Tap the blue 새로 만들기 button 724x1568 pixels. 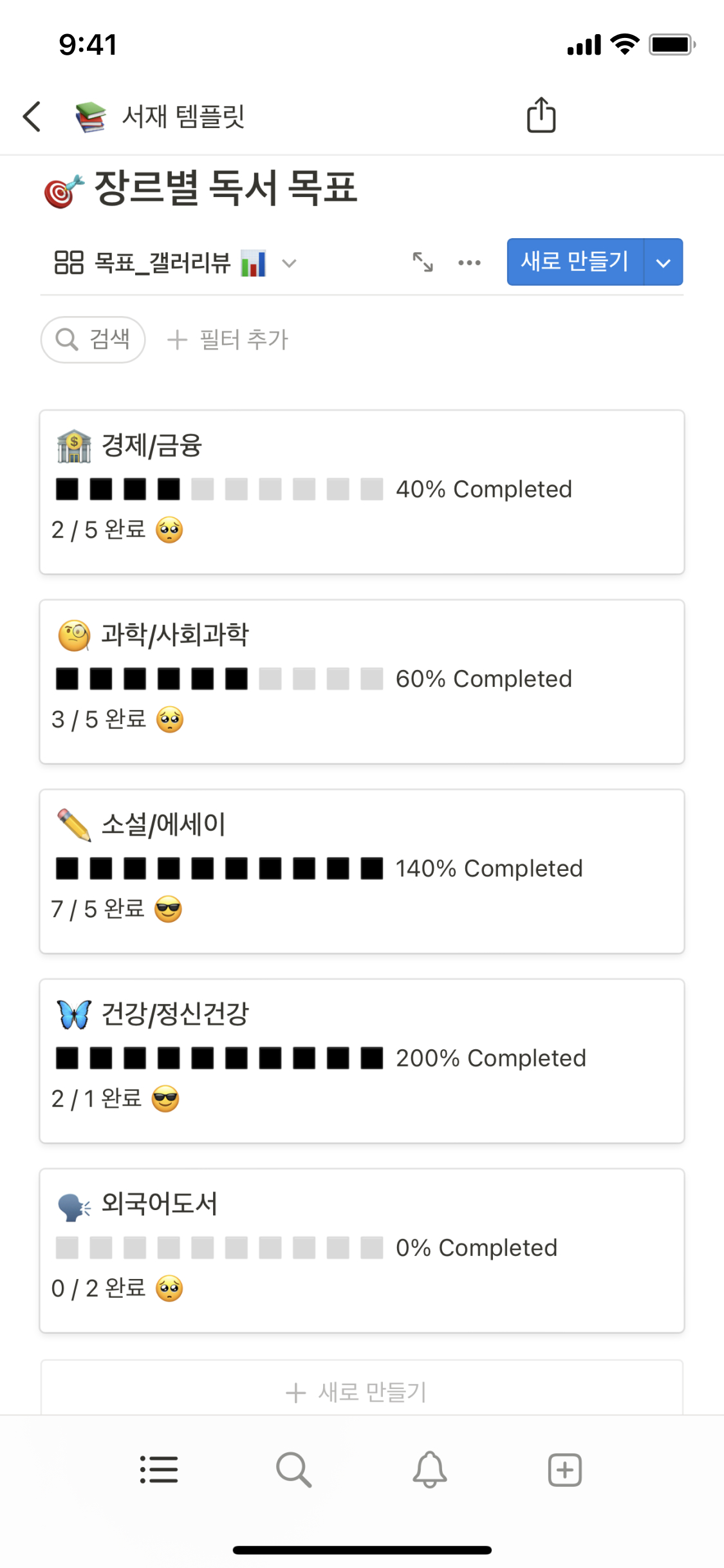click(x=575, y=262)
